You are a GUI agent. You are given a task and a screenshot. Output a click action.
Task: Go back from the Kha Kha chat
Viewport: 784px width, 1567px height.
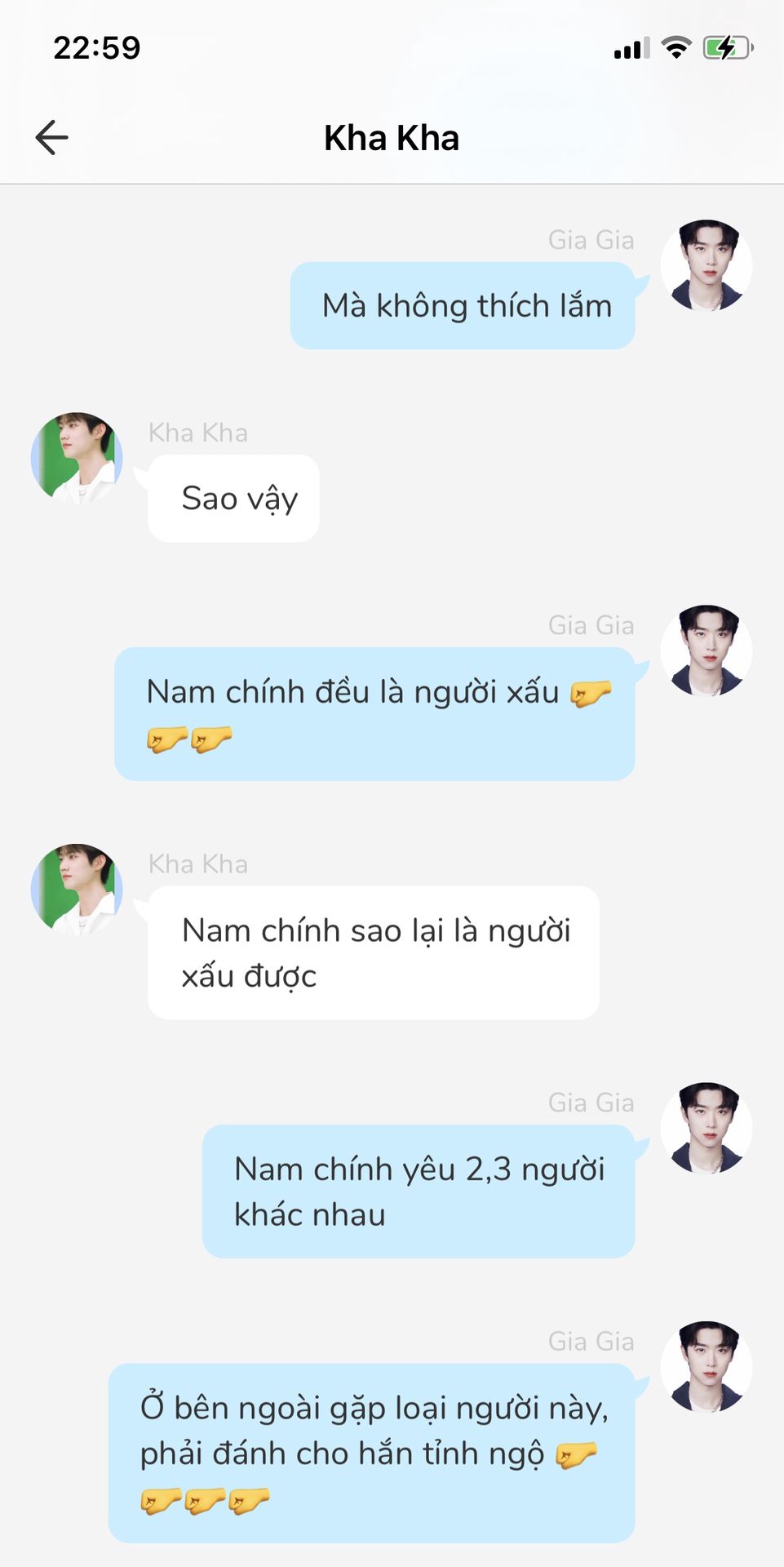coord(52,137)
